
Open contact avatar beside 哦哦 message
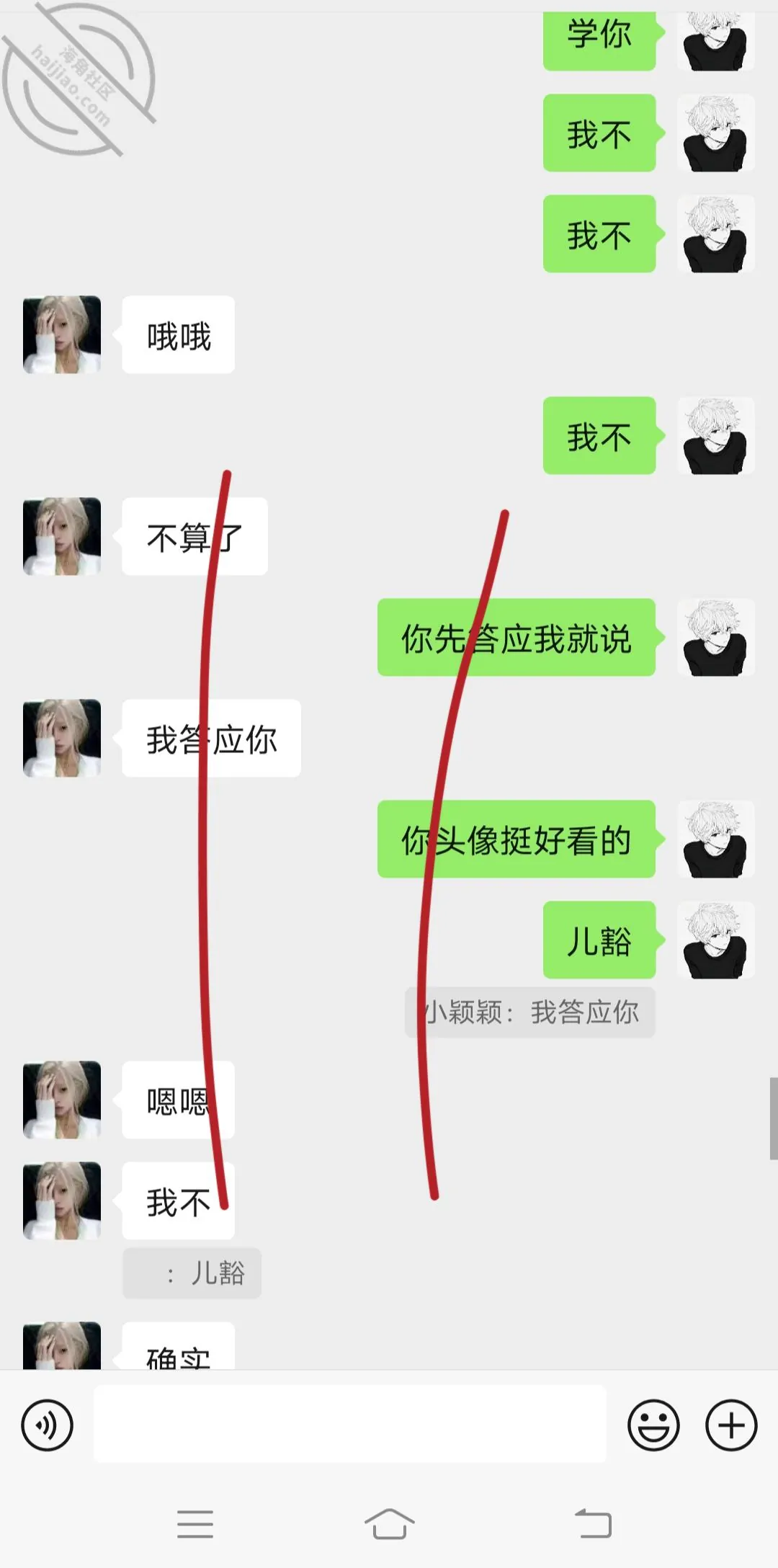point(62,334)
